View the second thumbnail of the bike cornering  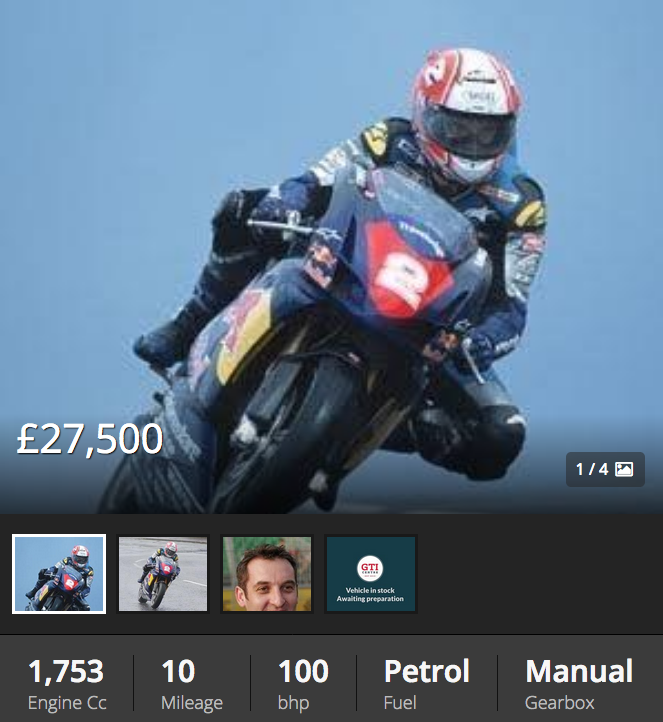163,574
